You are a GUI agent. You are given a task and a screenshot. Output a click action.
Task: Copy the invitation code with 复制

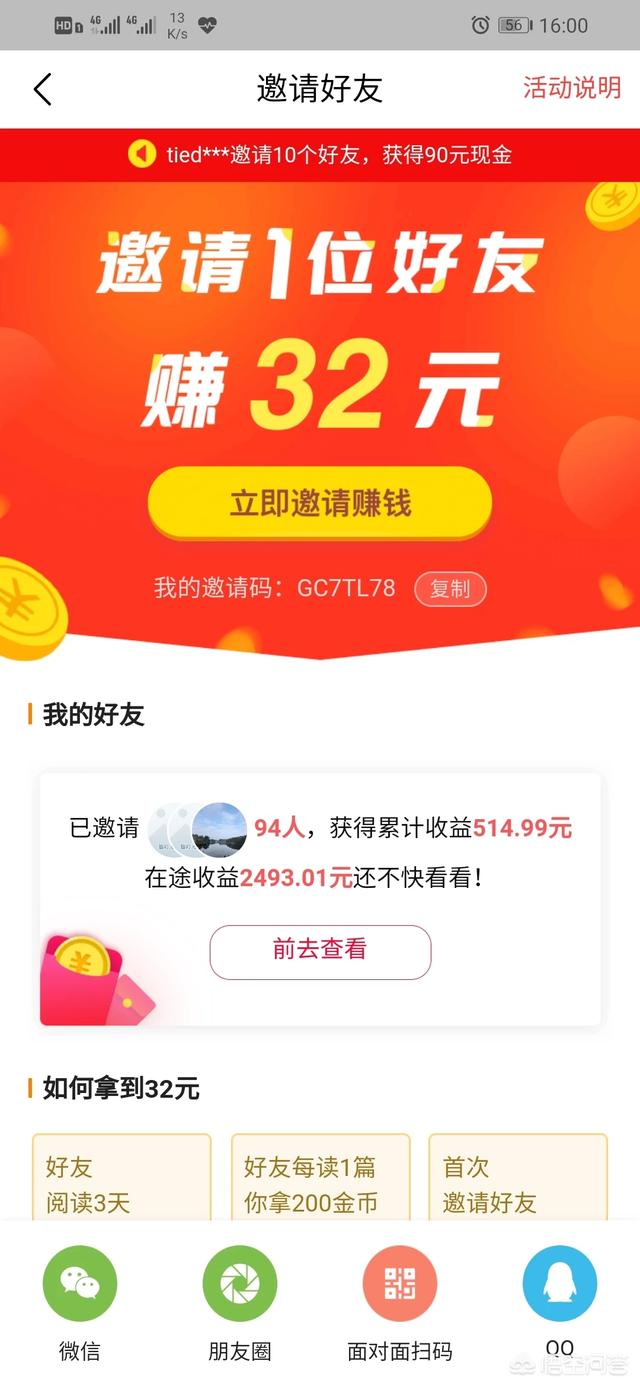[450, 589]
